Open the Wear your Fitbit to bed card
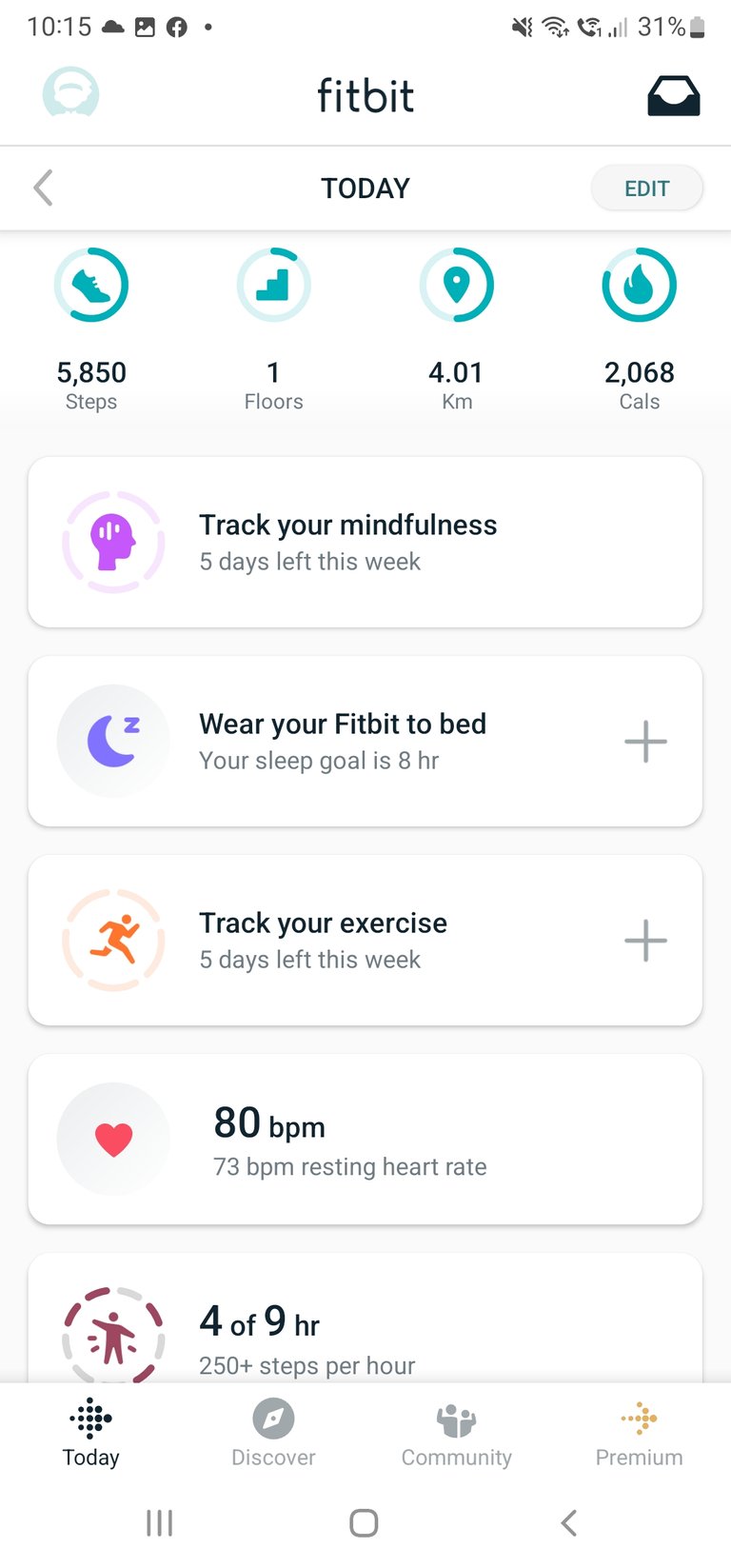This screenshot has width=731, height=1568. click(365, 741)
